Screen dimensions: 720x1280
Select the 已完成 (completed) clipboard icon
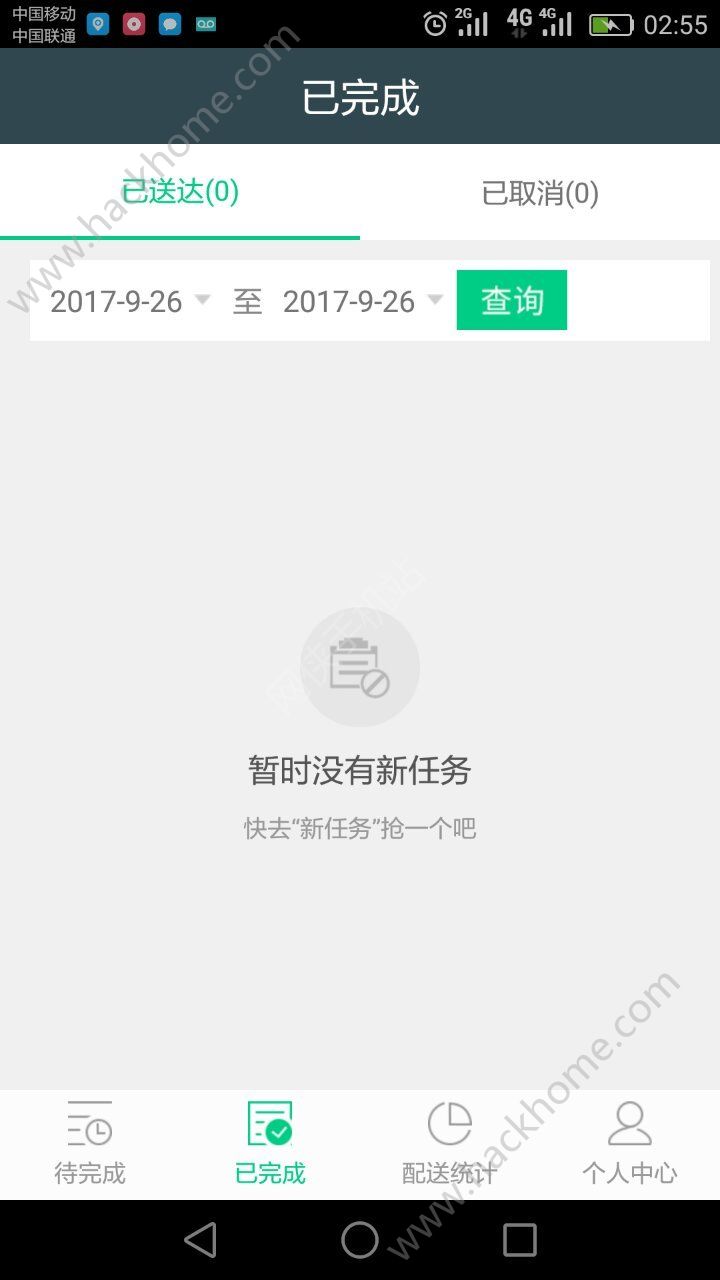click(x=269, y=1125)
